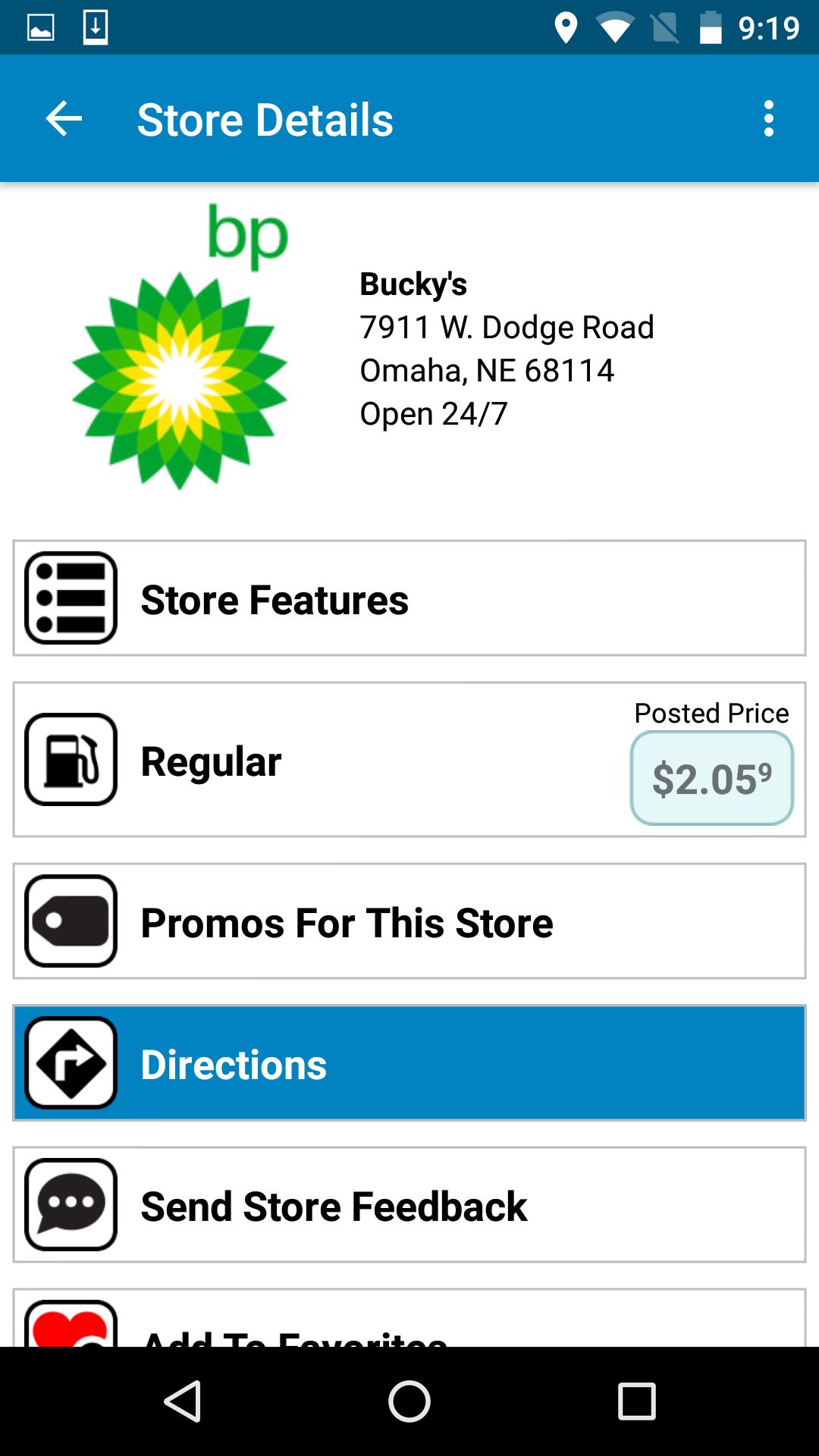Open Store Features

click(x=409, y=598)
